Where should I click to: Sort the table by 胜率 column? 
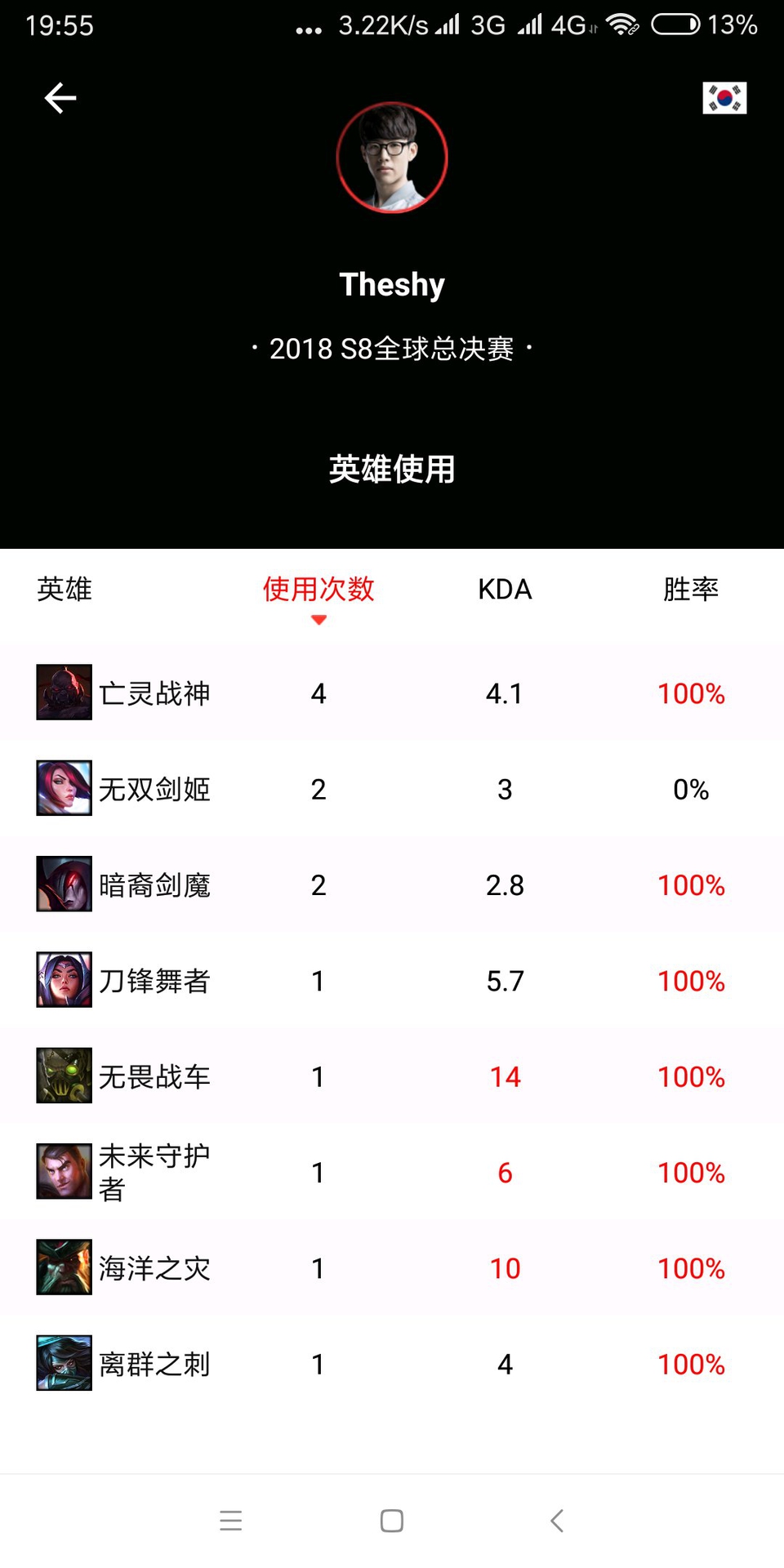691,589
